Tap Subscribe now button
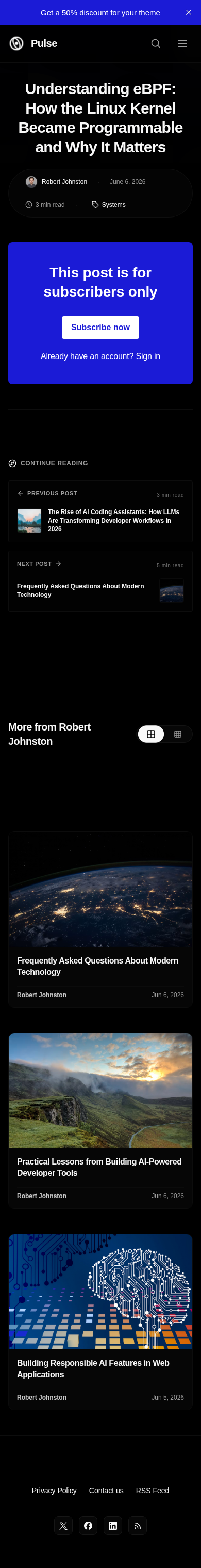Viewport: 201px width, 1568px height. [100, 328]
